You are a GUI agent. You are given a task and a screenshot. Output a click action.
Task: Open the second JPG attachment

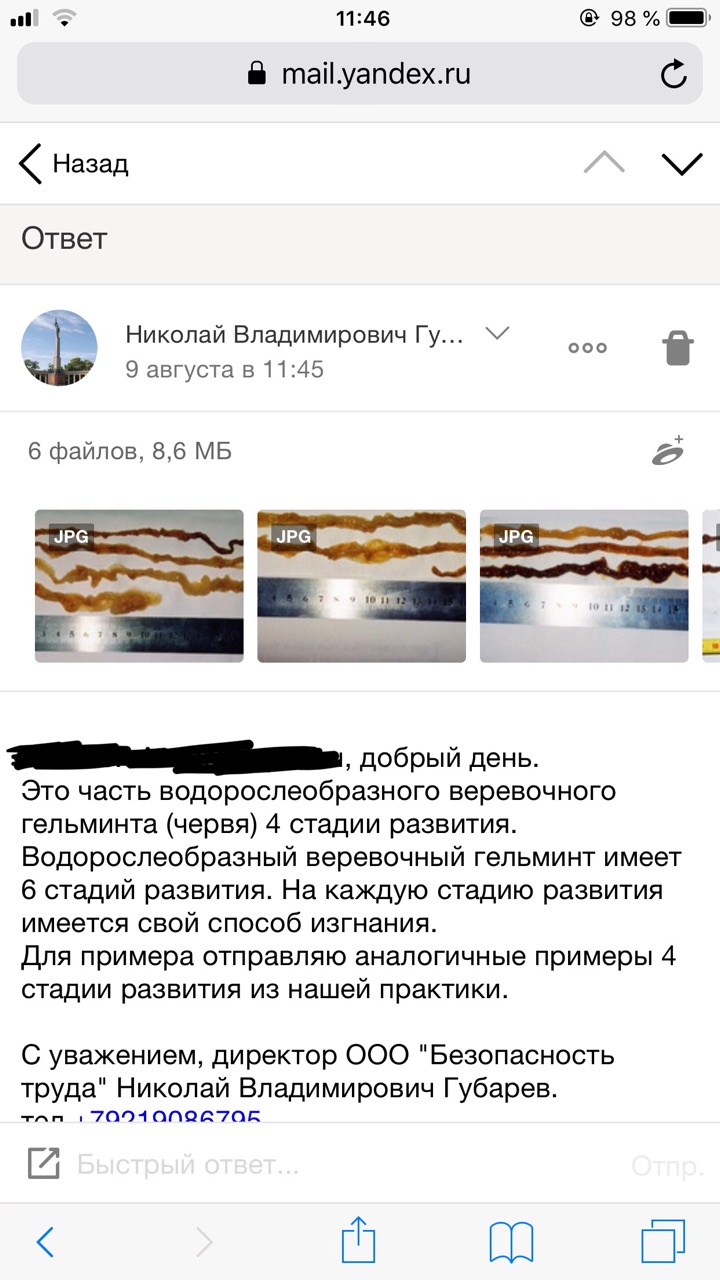[361, 586]
